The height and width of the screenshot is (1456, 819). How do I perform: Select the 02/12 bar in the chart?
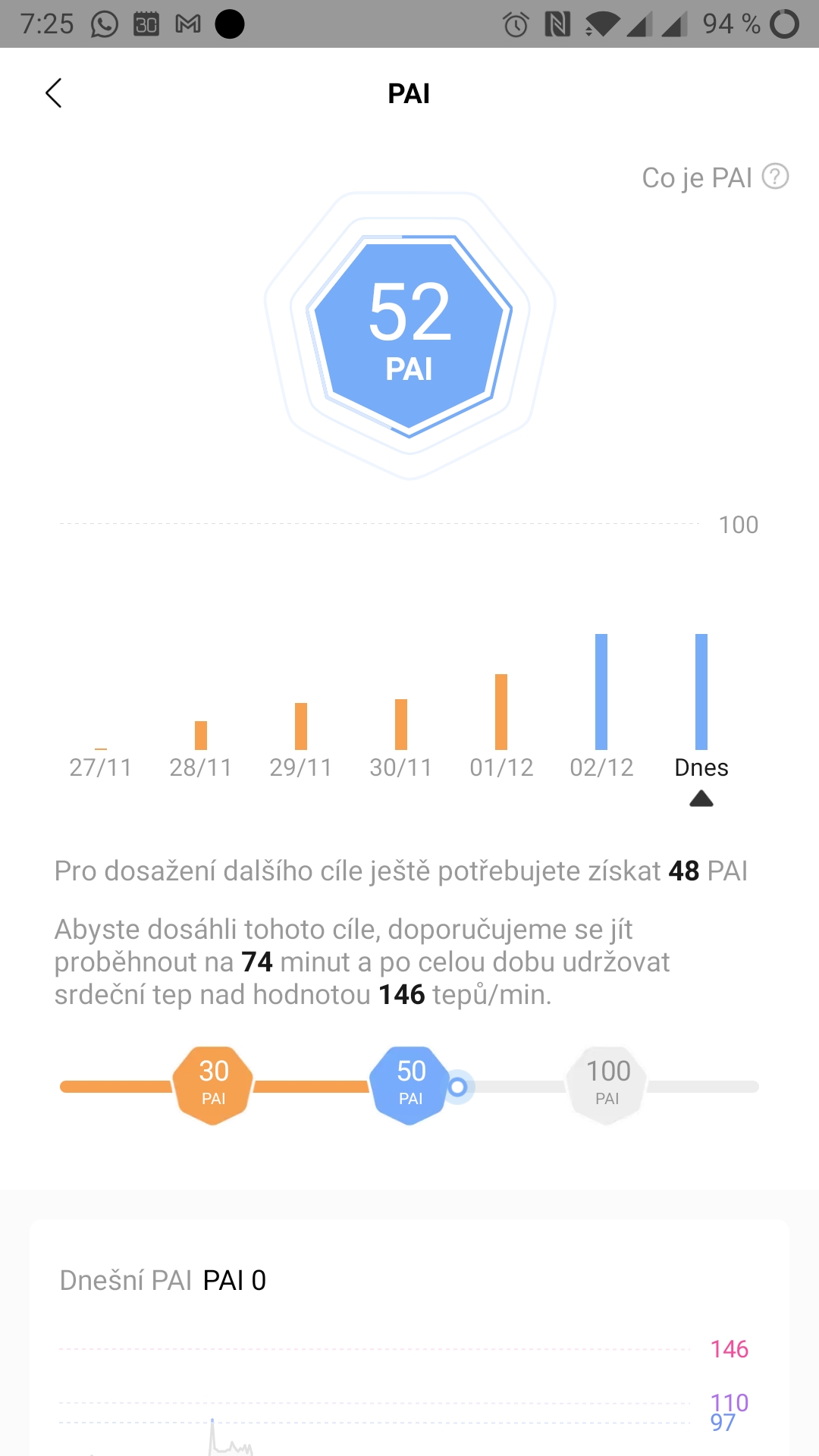click(x=601, y=692)
